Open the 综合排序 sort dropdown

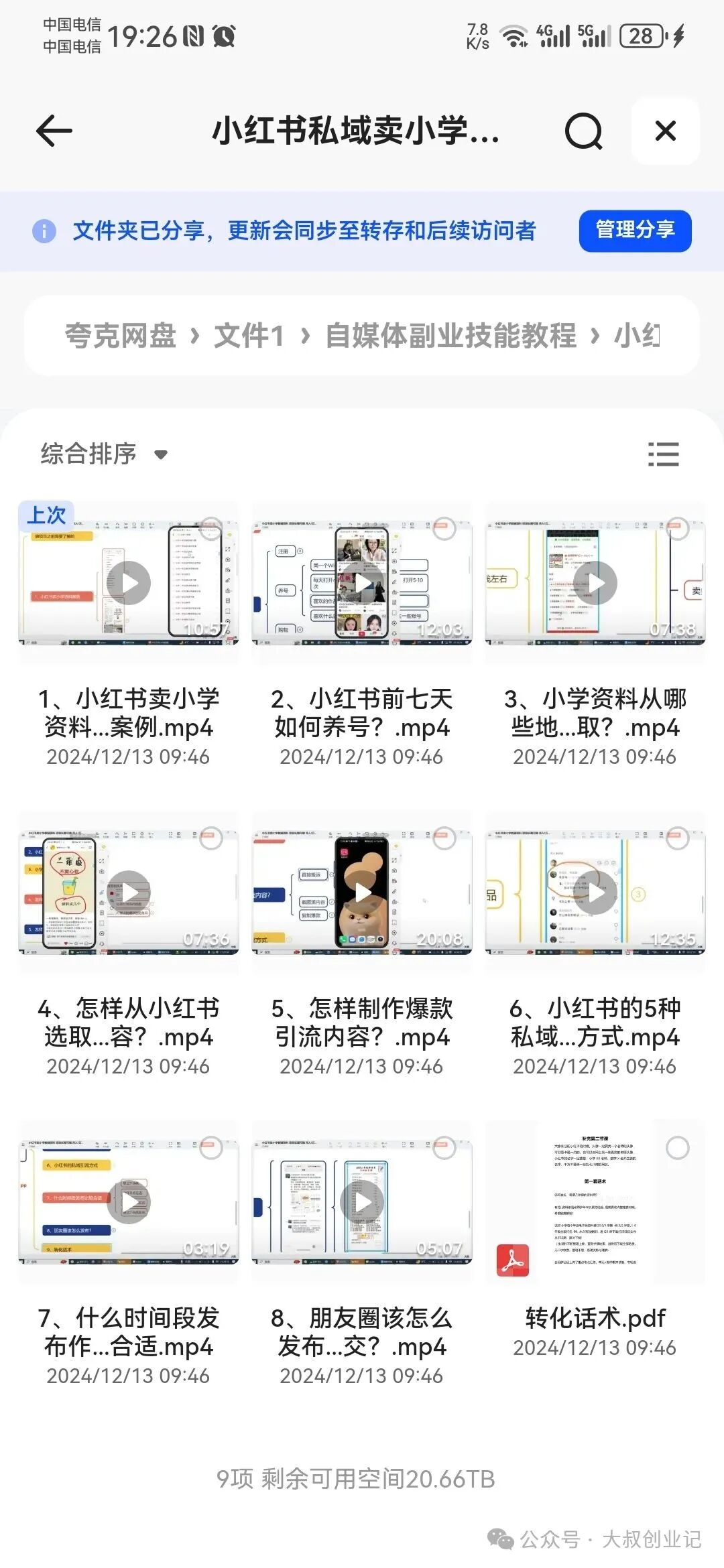coord(104,454)
